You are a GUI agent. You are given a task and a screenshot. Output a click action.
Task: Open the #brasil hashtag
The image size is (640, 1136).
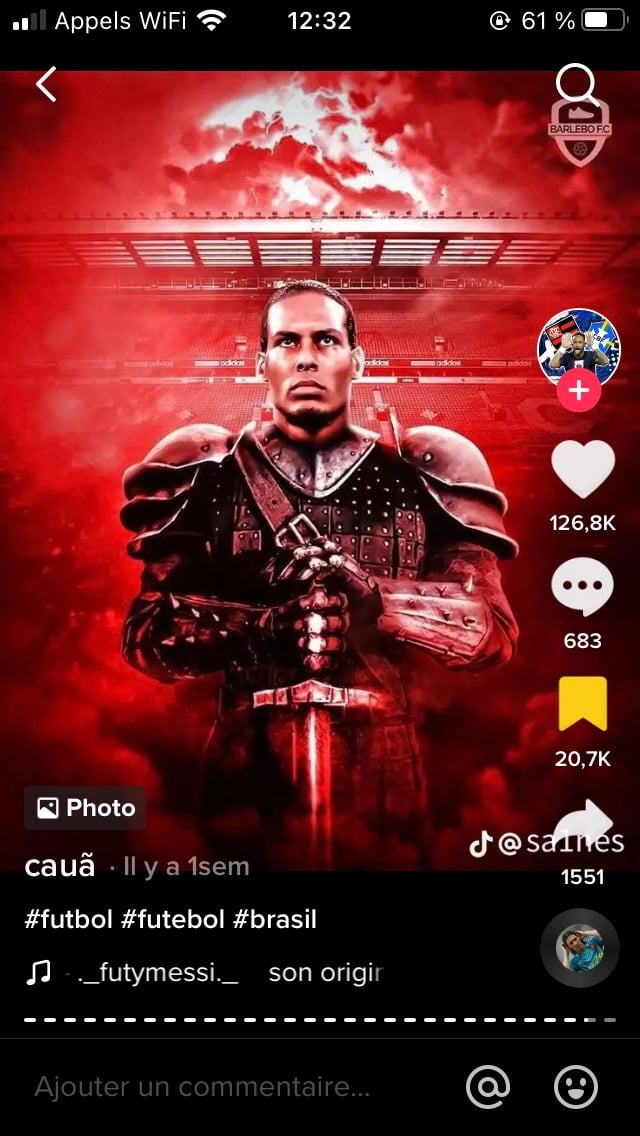275,919
